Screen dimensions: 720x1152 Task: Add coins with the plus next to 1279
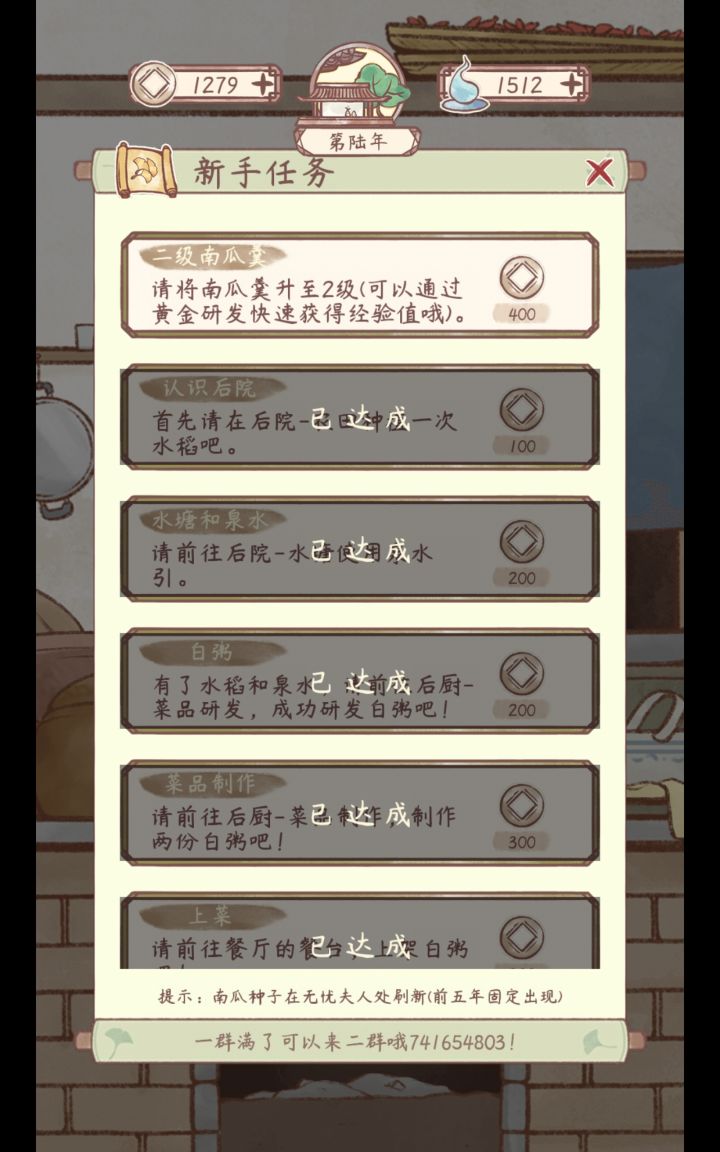262,85
